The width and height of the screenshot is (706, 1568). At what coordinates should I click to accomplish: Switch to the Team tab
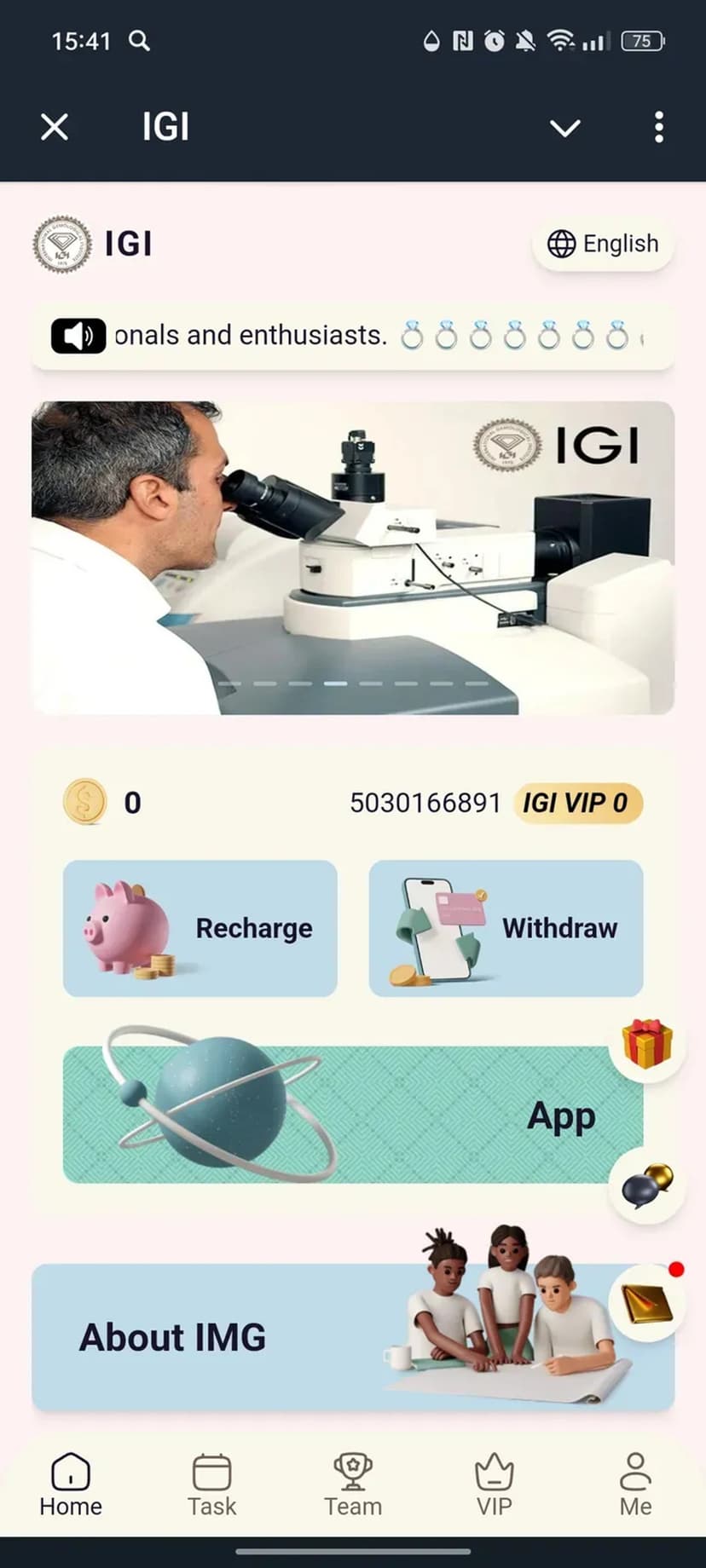point(353,1484)
